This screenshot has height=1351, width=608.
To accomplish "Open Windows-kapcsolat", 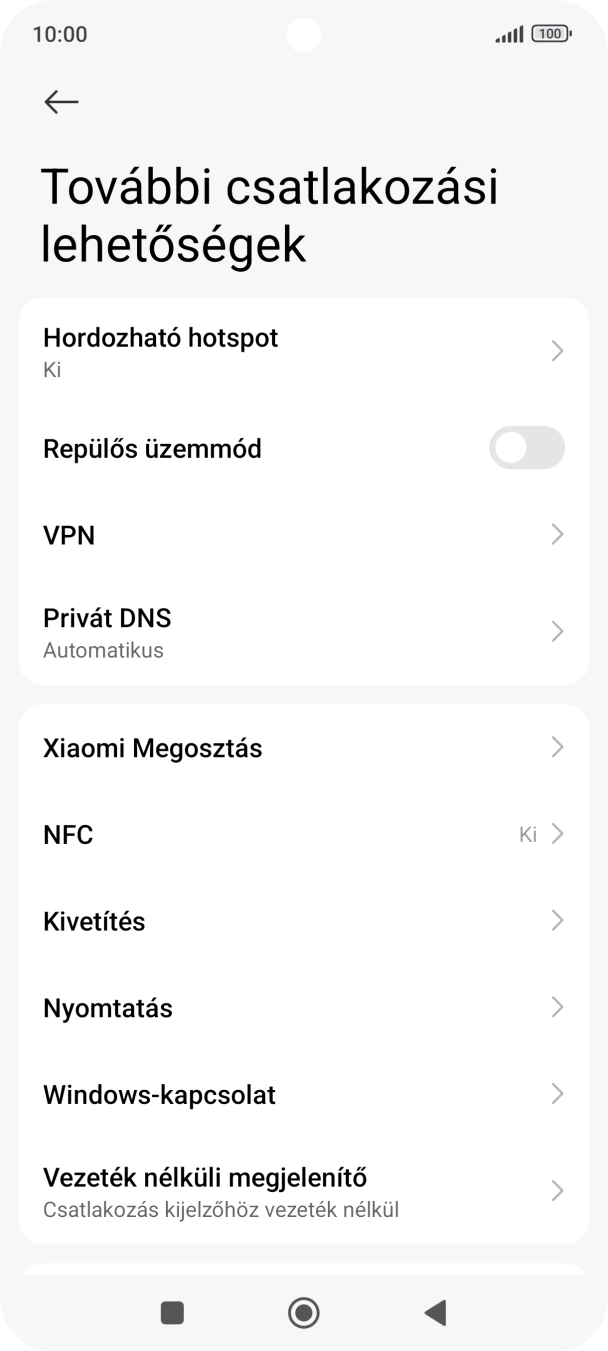I will (x=303, y=1095).
